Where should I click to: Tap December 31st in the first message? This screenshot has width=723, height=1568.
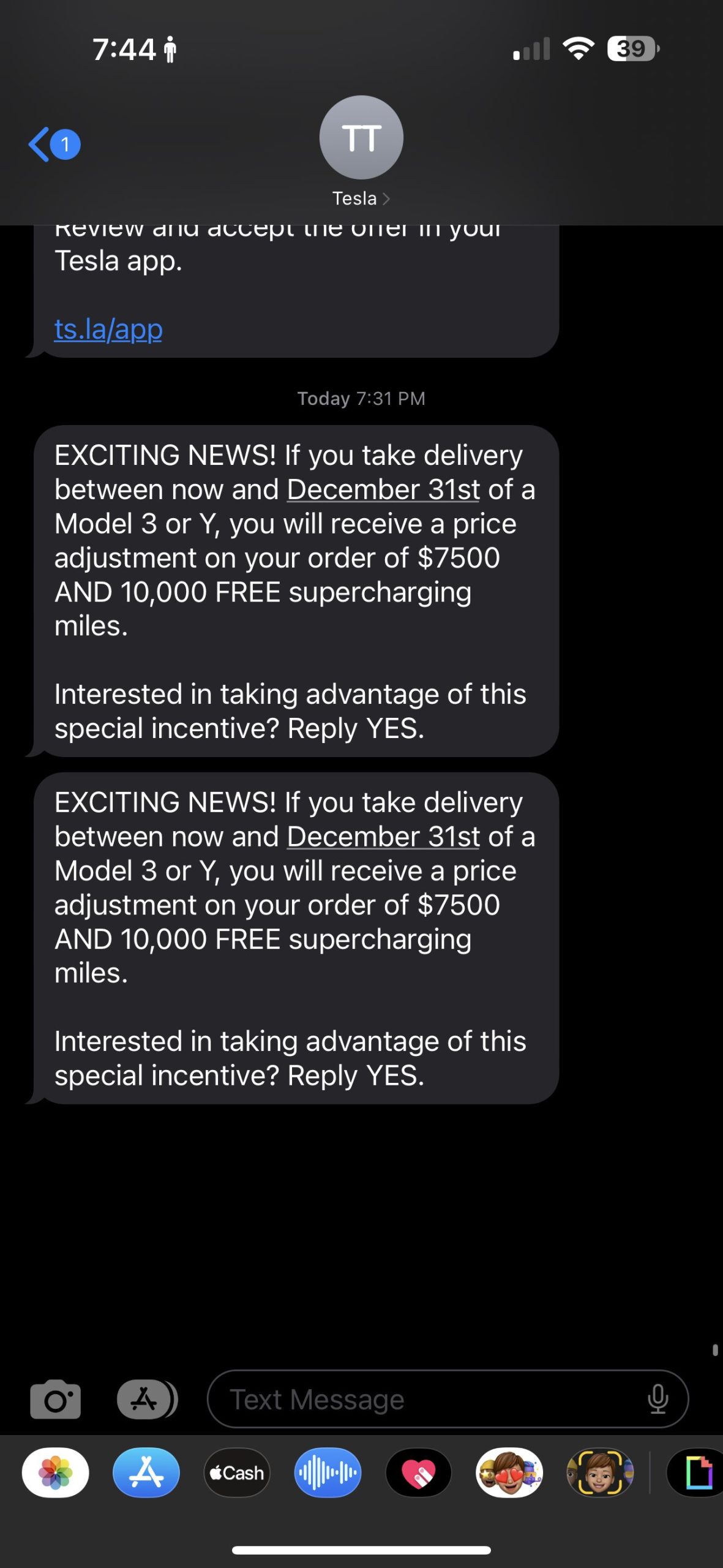tap(383, 490)
